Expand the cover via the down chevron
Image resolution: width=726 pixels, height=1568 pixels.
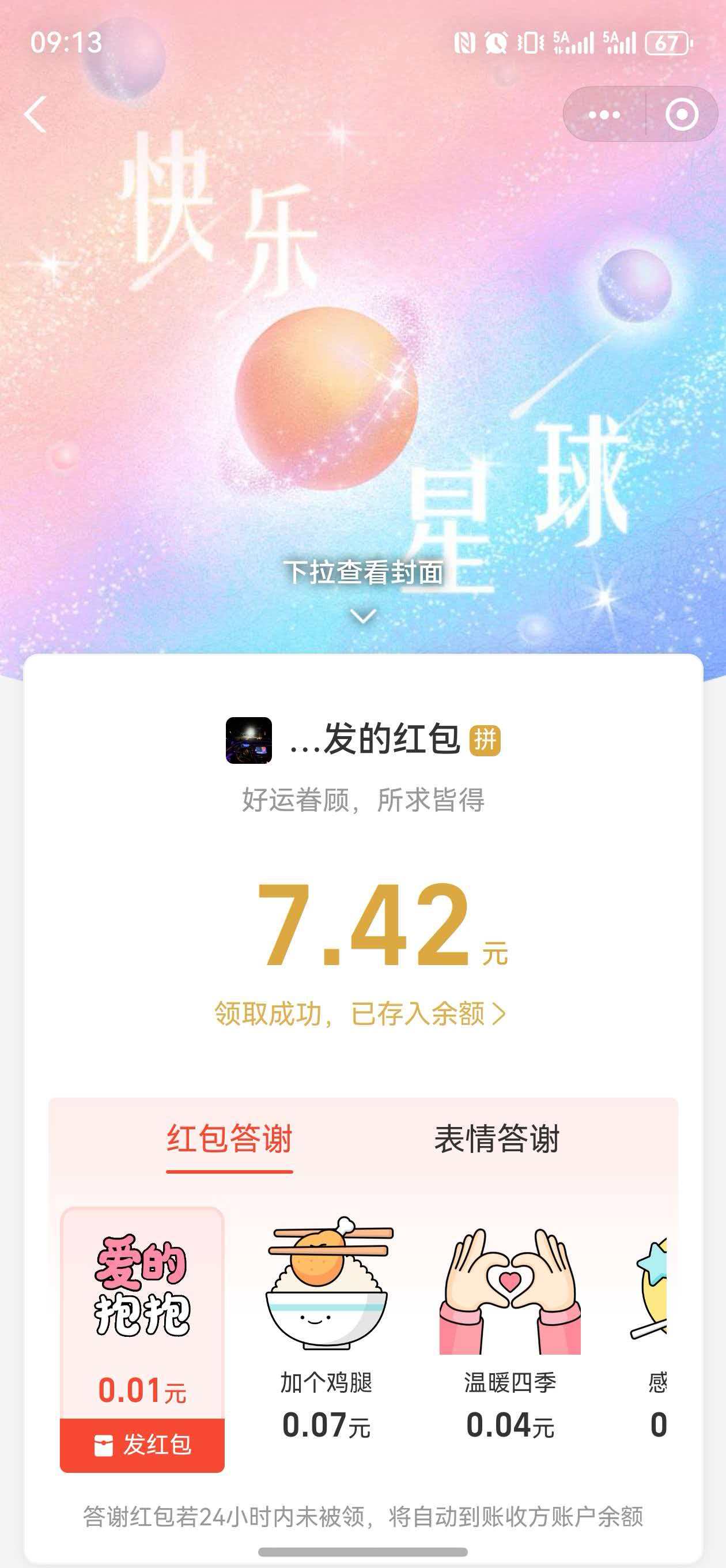point(362,617)
